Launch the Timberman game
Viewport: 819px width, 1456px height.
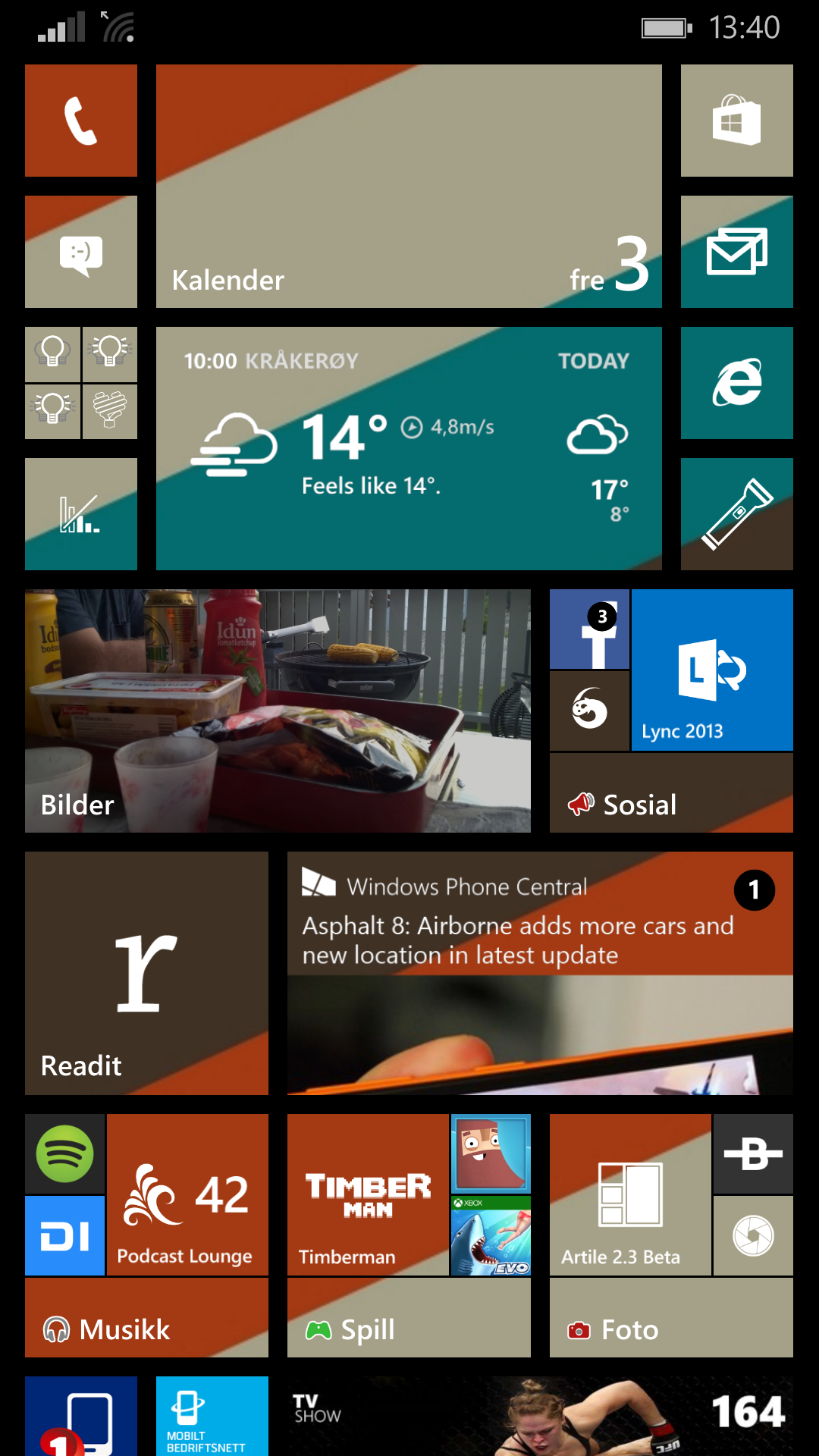368,1194
